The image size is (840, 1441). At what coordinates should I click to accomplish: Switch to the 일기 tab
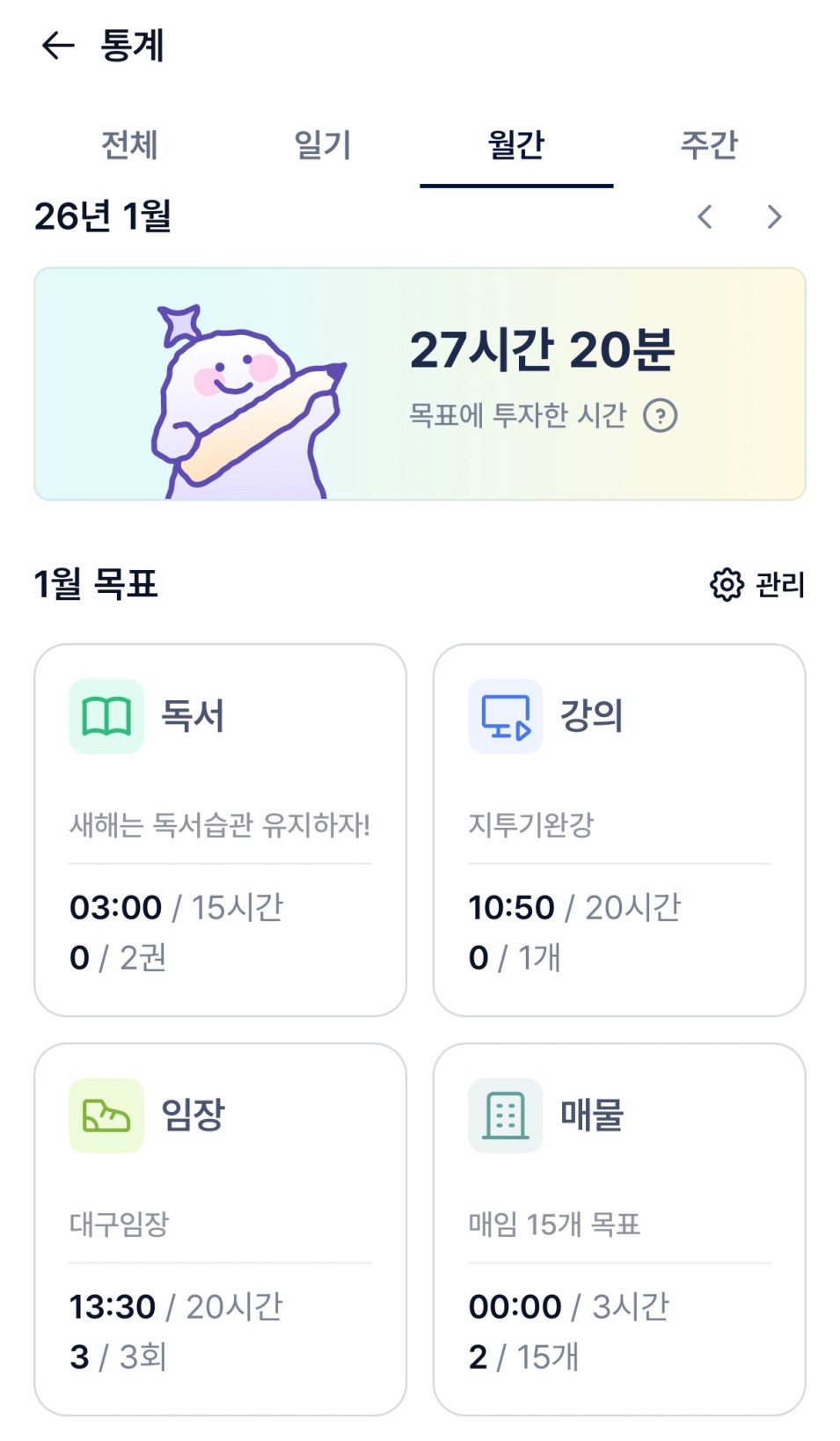coord(323,145)
